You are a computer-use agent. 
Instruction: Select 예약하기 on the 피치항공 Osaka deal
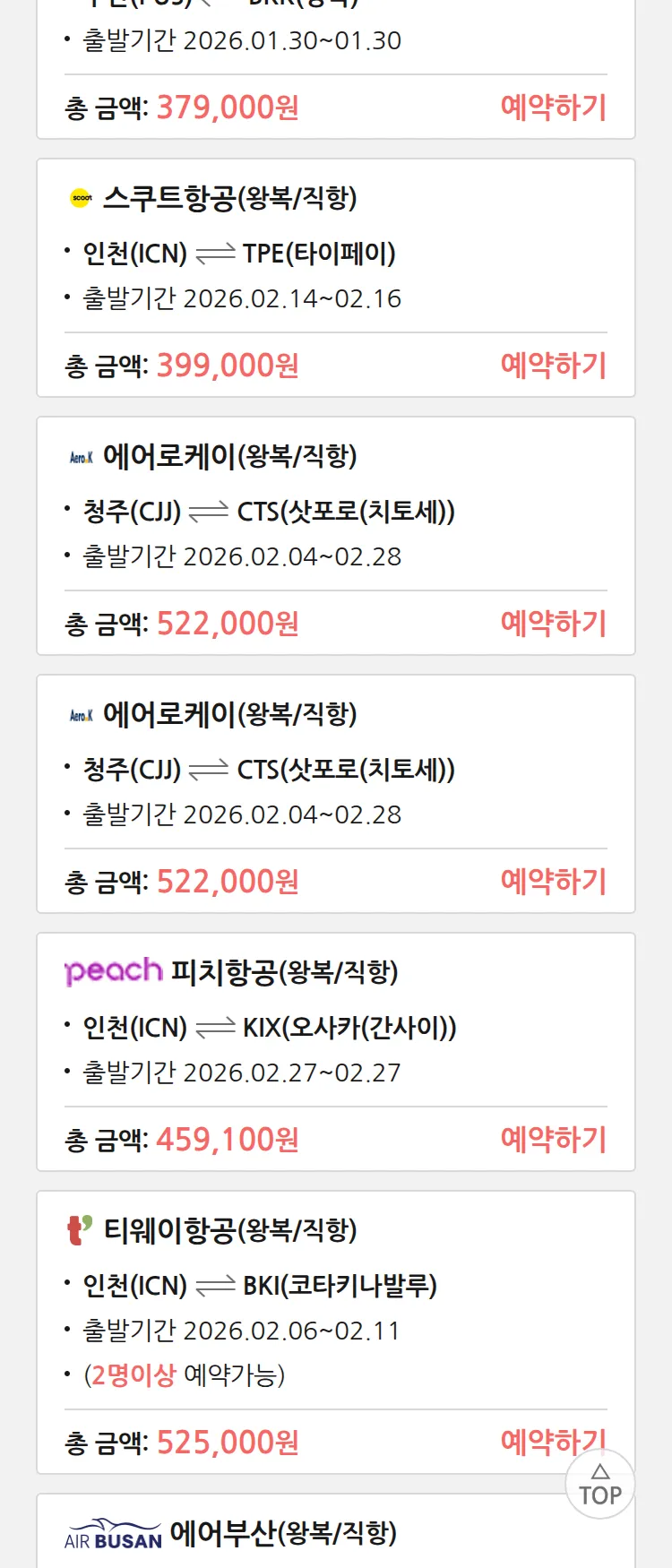click(x=553, y=1140)
